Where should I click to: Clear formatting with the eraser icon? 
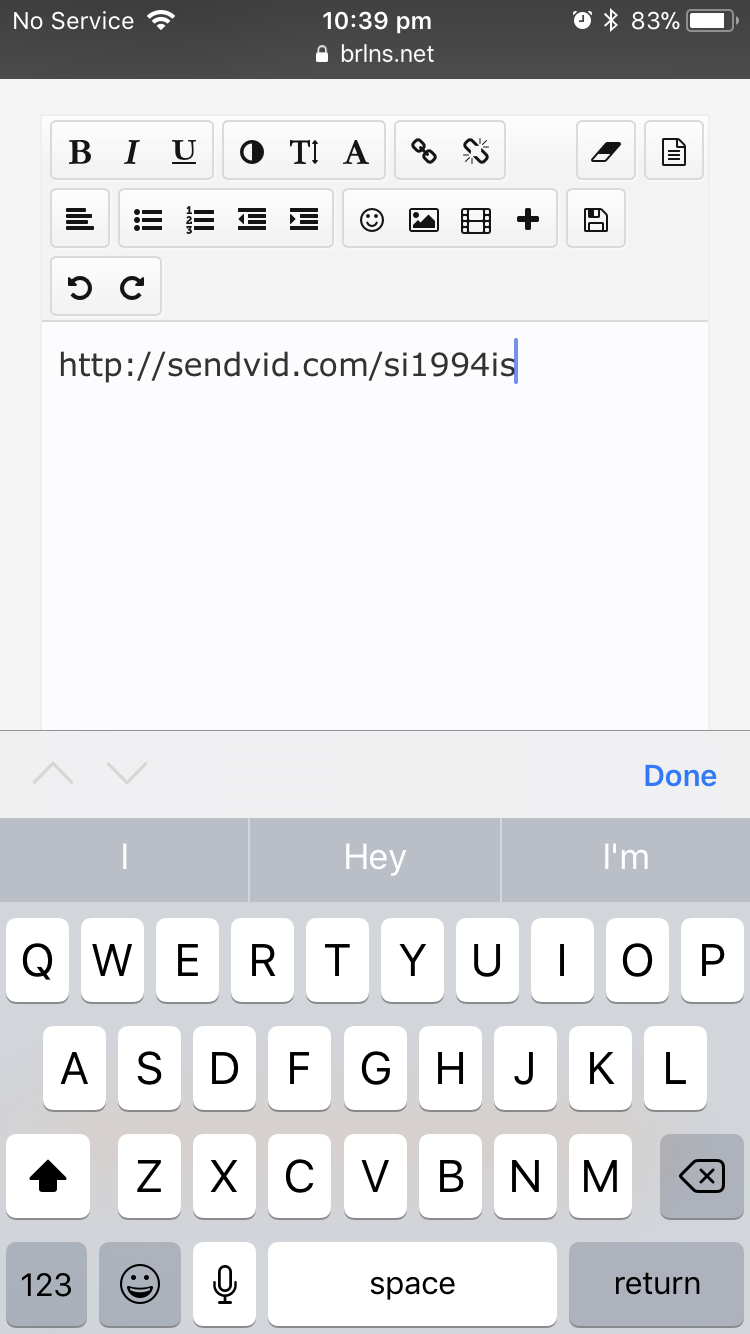click(x=606, y=151)
